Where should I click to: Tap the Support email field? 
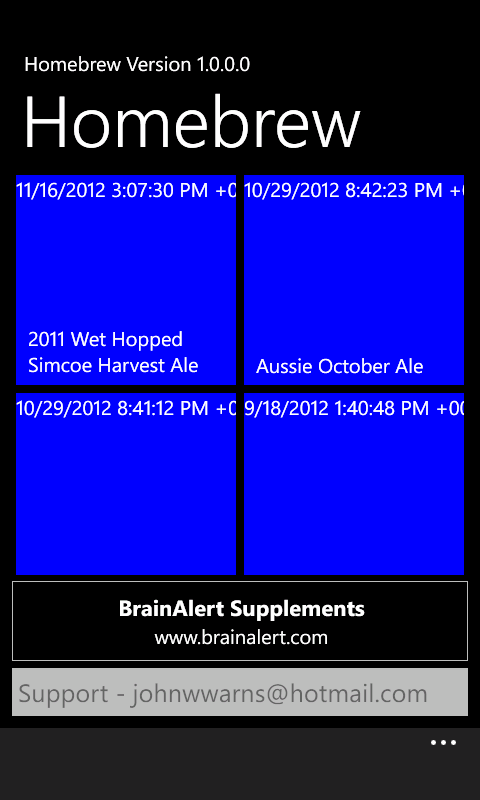[240, 692]
